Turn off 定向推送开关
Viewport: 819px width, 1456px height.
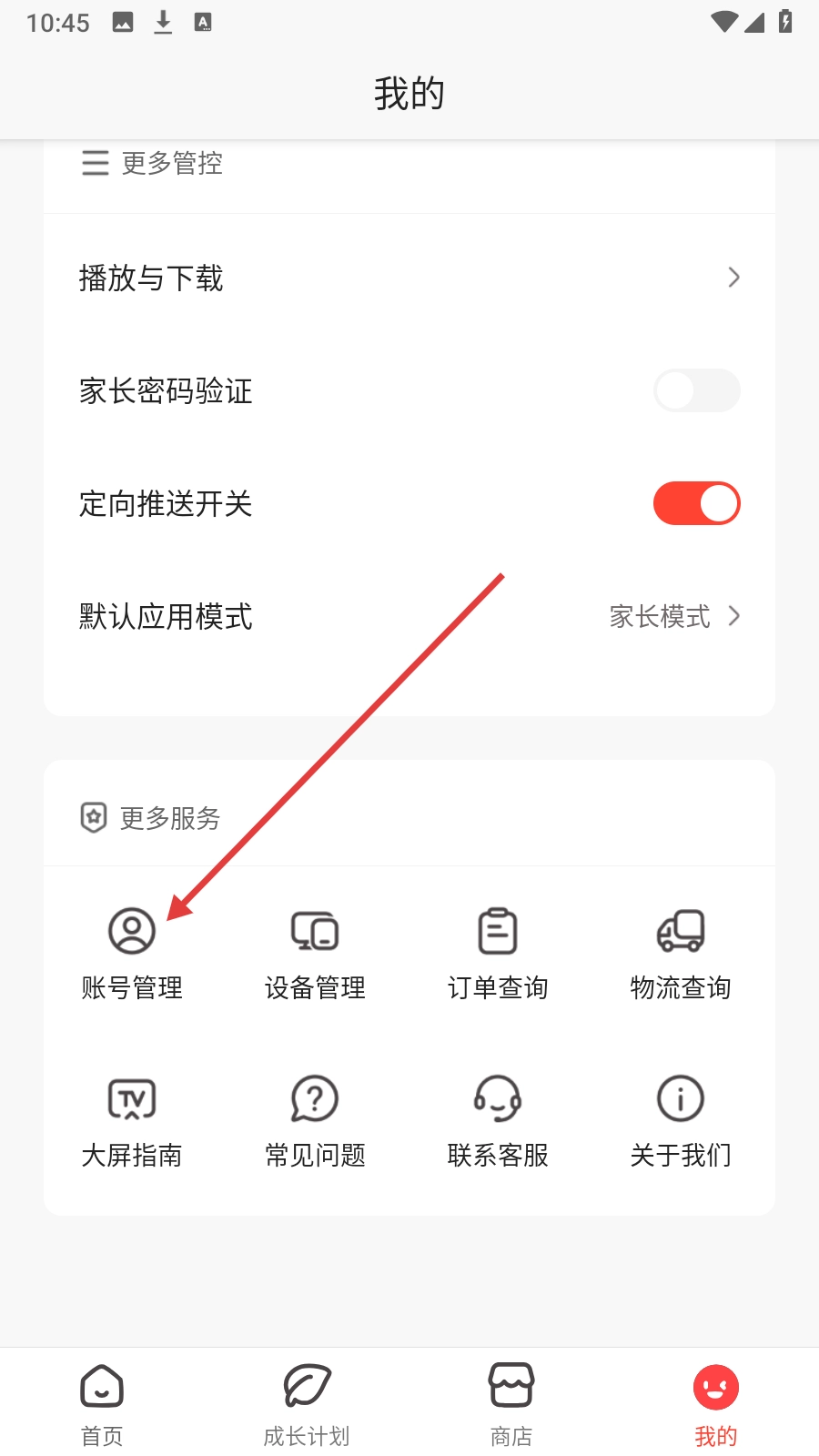pyautogui.click(x=696, y=503)
